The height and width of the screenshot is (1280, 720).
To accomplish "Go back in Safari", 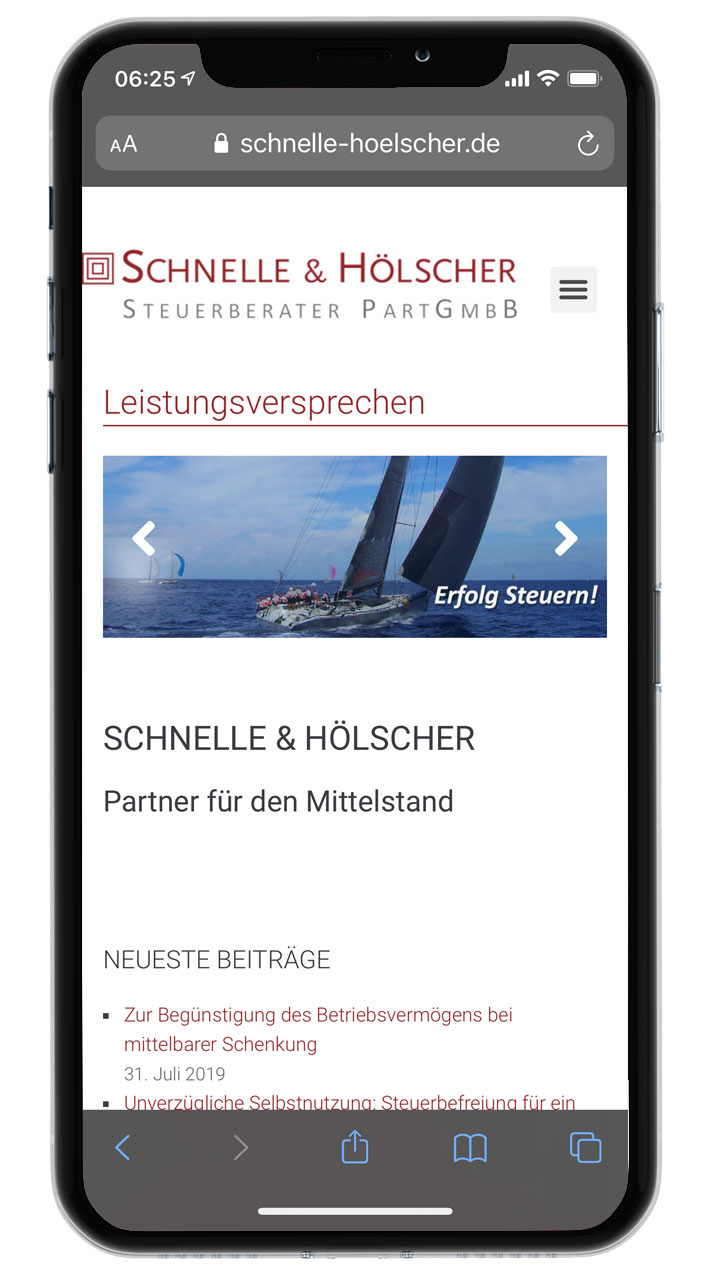I will coord(122,1148).
